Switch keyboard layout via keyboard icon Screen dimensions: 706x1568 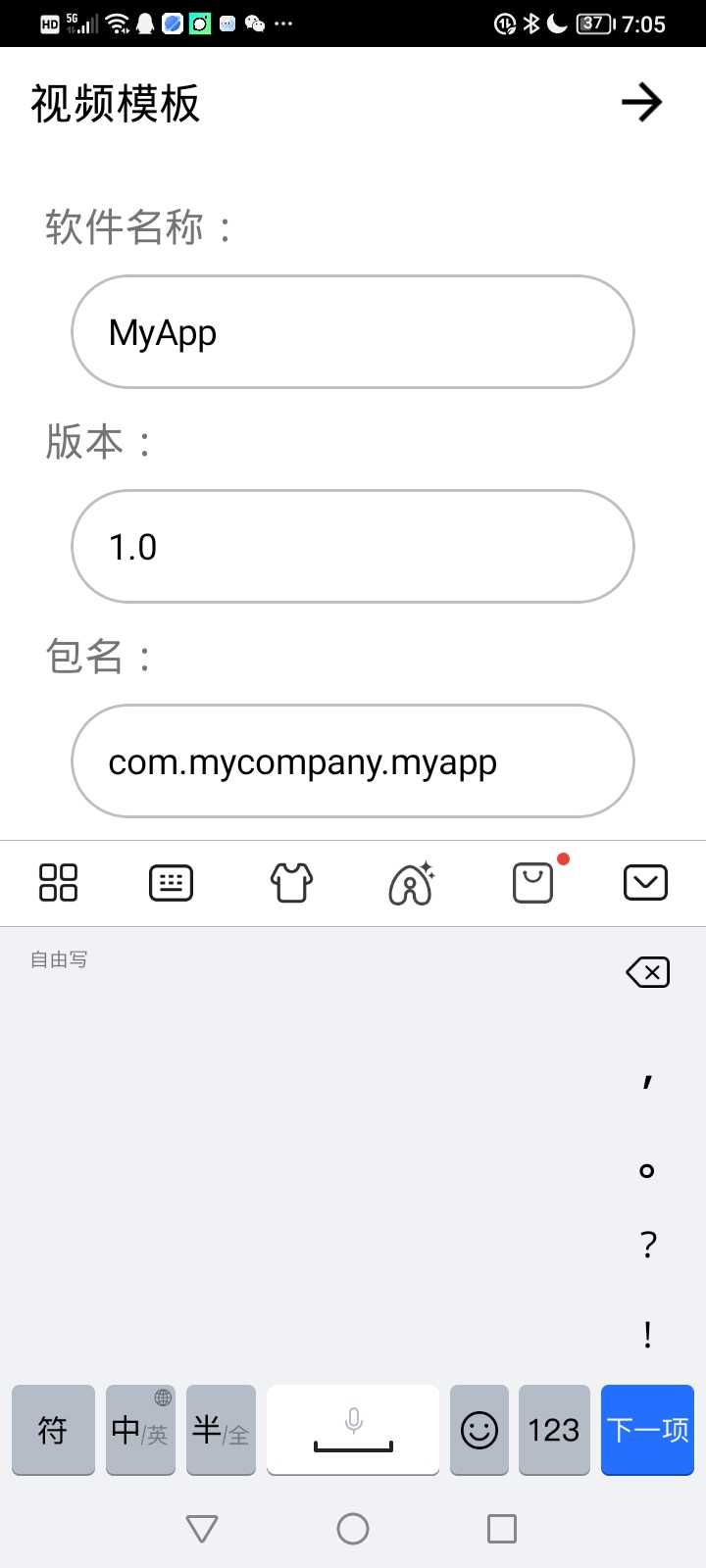(171, 882)
